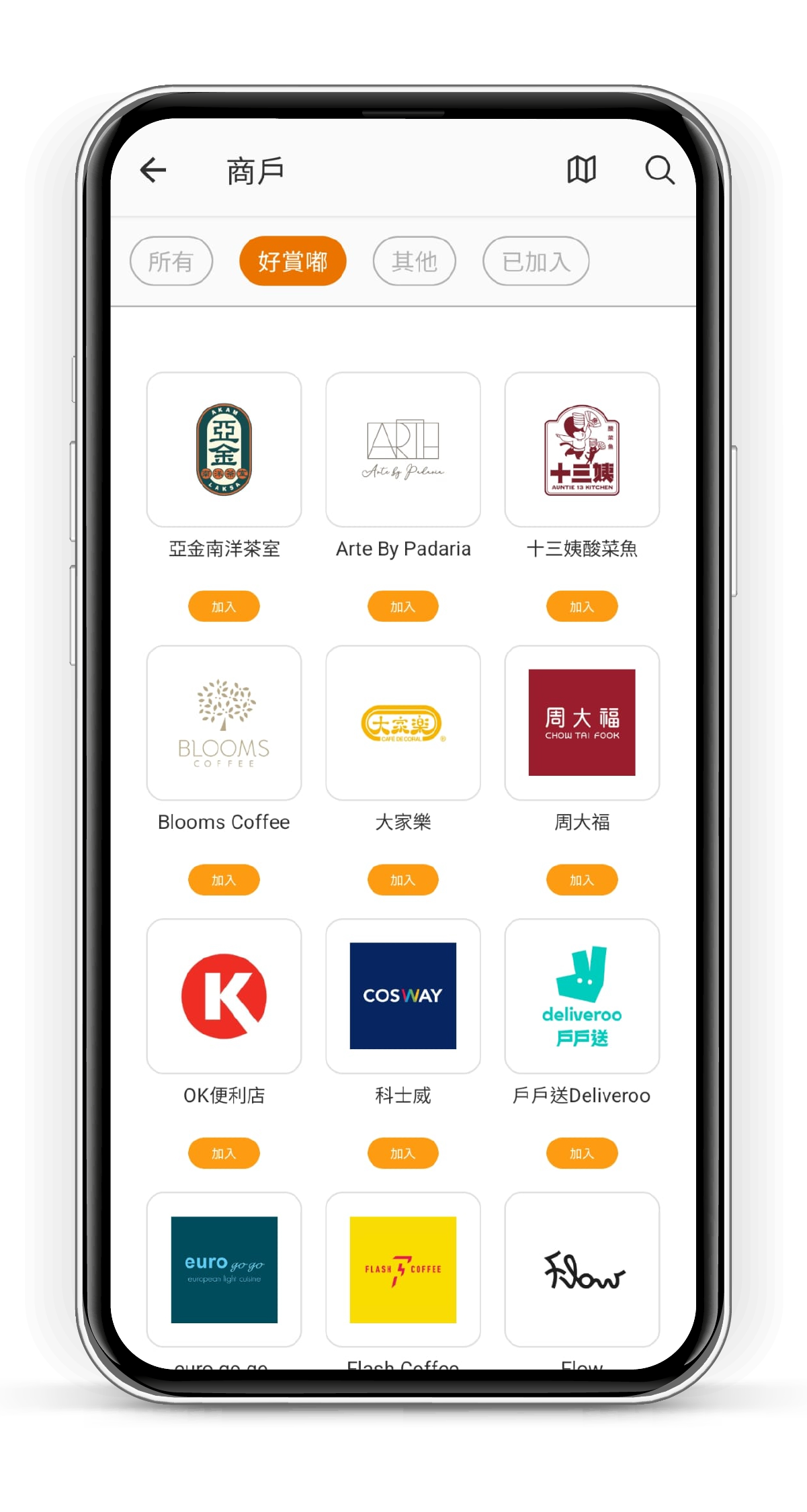
Task: Join Arte By Padaria with 加入
Action: 402,607
